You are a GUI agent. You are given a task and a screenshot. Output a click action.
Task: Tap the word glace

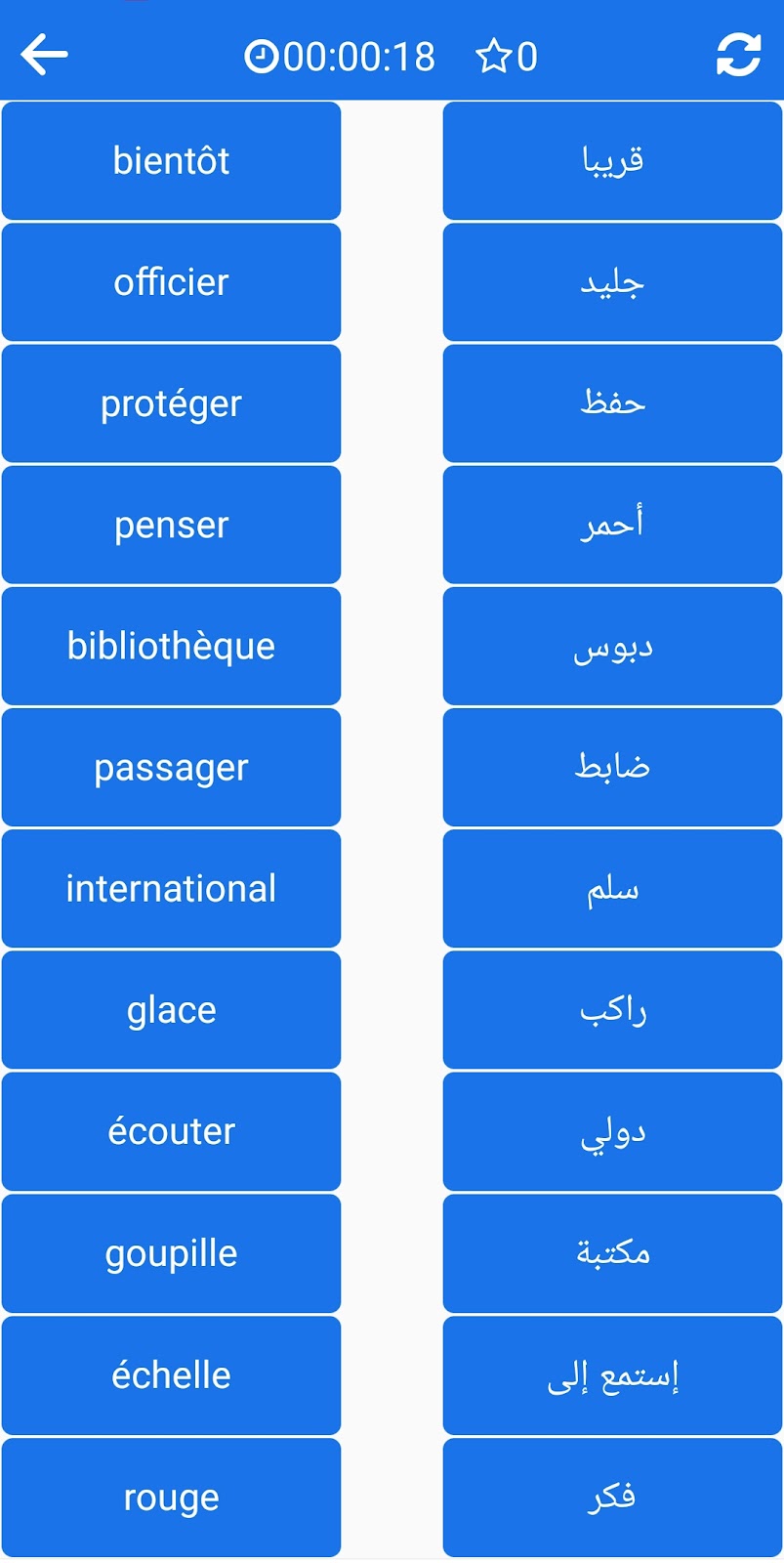tap(171, 1010)
